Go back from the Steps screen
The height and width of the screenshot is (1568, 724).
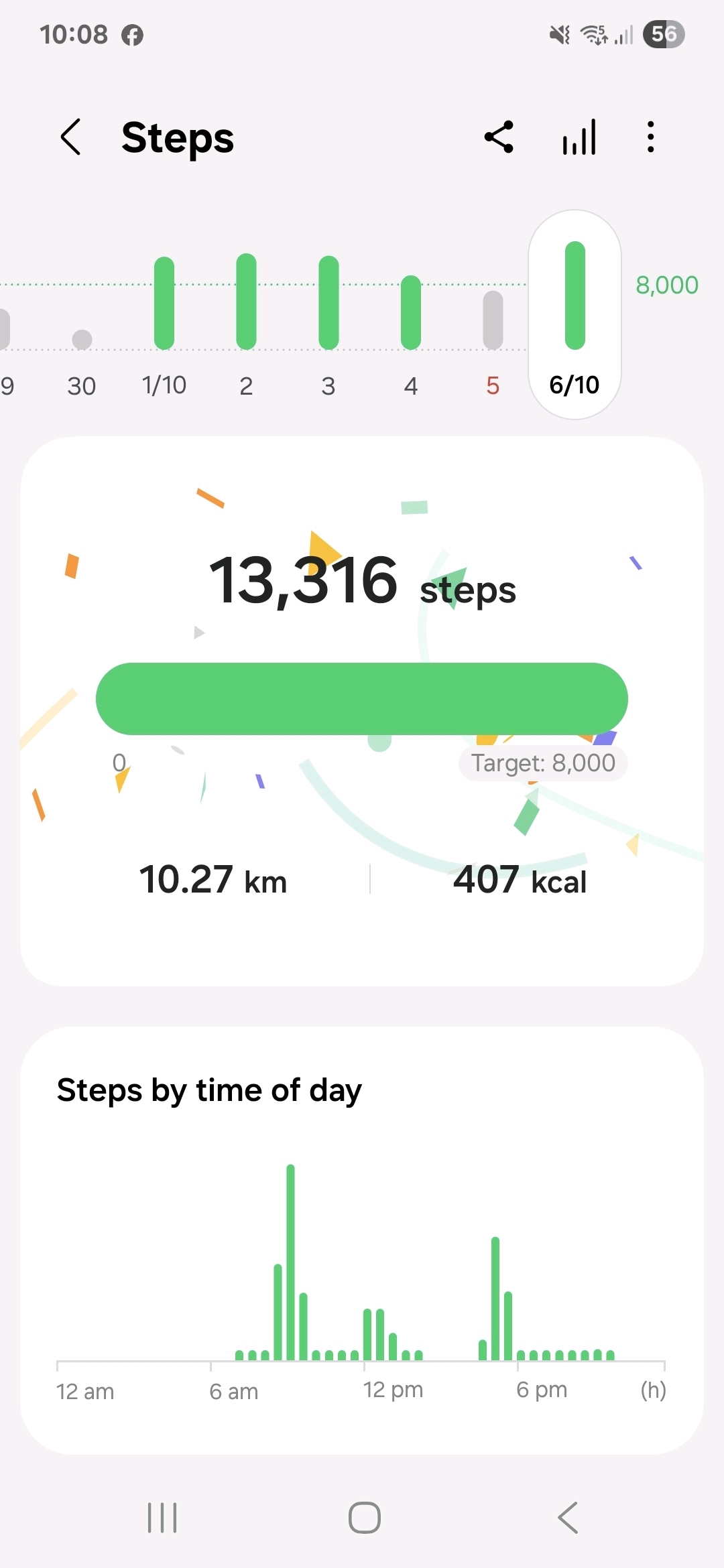coord(71,137)
